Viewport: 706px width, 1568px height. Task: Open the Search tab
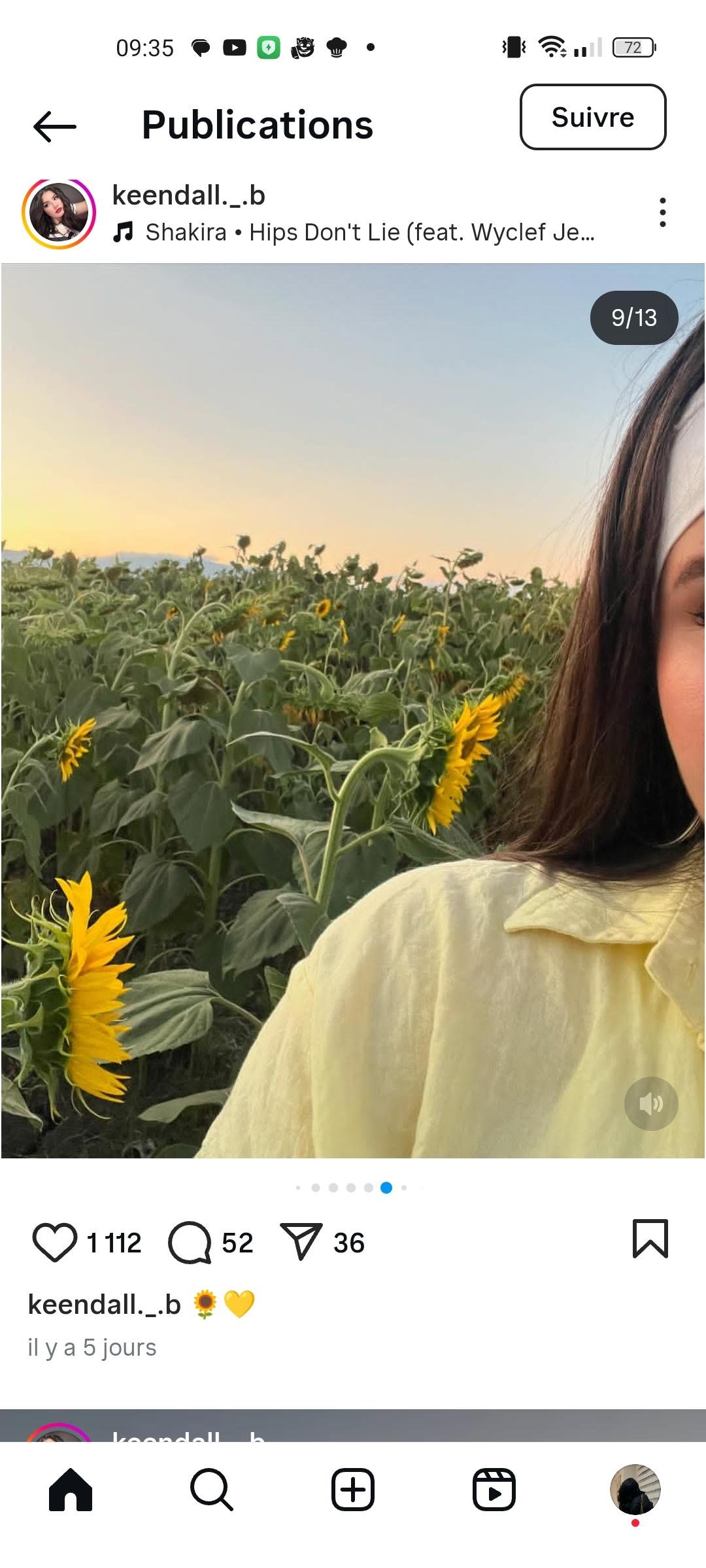tap(211, 1490)
